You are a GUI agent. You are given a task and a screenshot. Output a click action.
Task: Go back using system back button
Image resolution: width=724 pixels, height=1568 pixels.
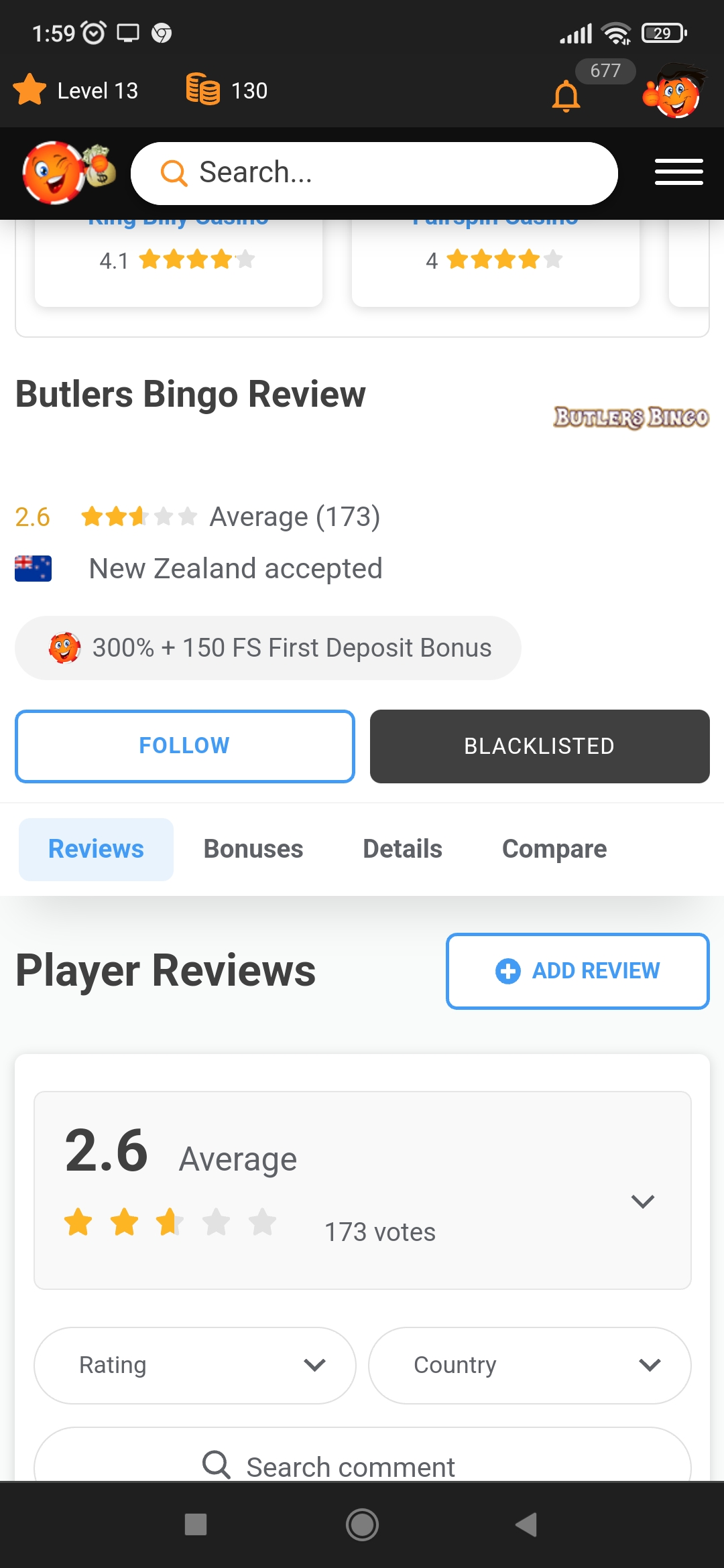pos(526,1524)
